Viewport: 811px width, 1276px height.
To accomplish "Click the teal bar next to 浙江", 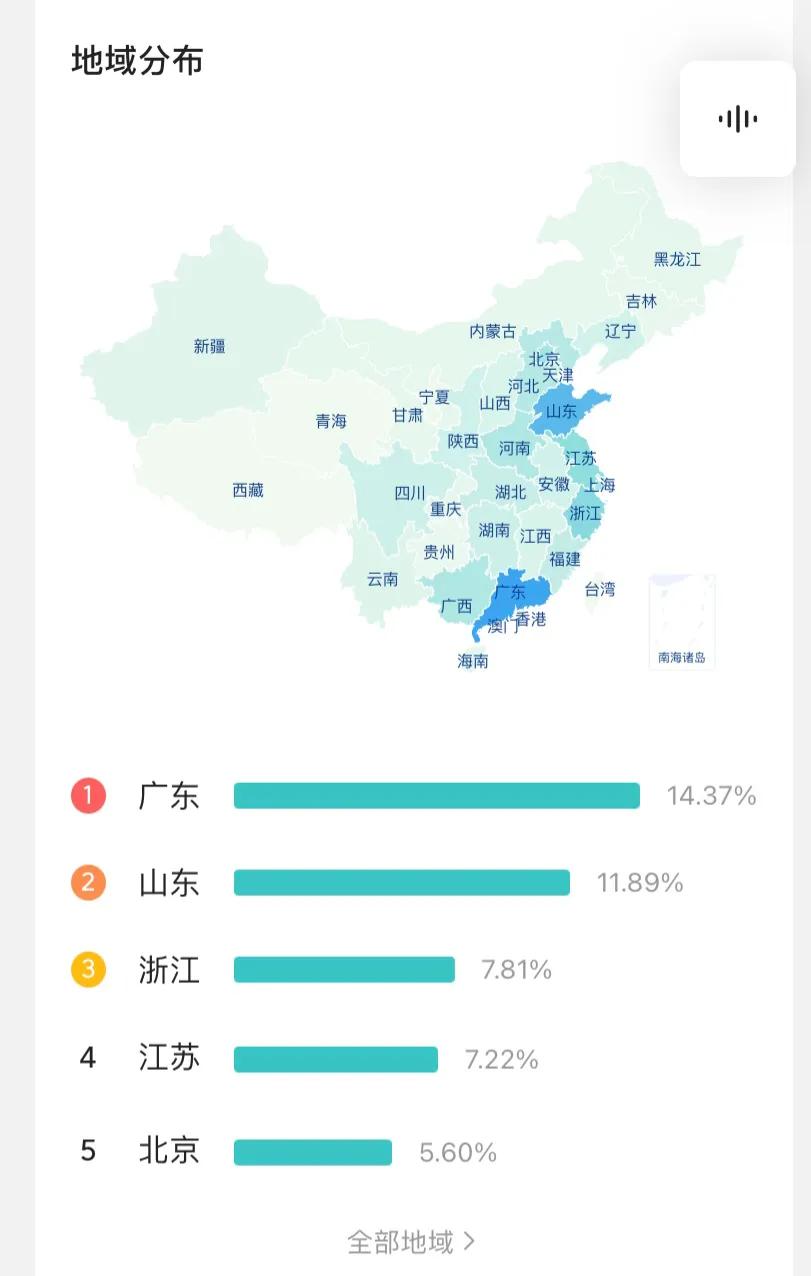I will pos(344,970).
